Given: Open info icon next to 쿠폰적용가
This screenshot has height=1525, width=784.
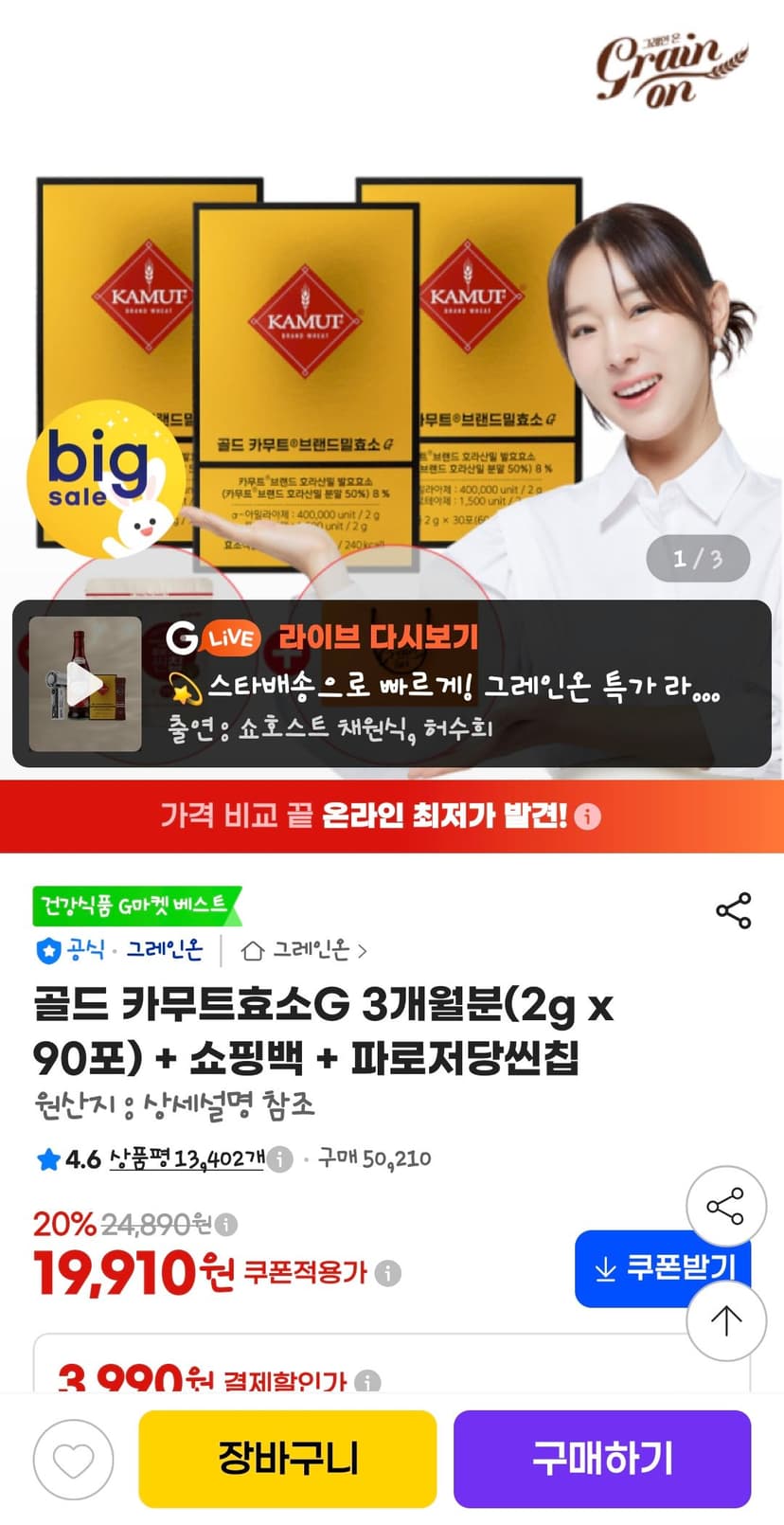Looking at the screenshot, I should pyautogui.click(x=388, y=1273).
